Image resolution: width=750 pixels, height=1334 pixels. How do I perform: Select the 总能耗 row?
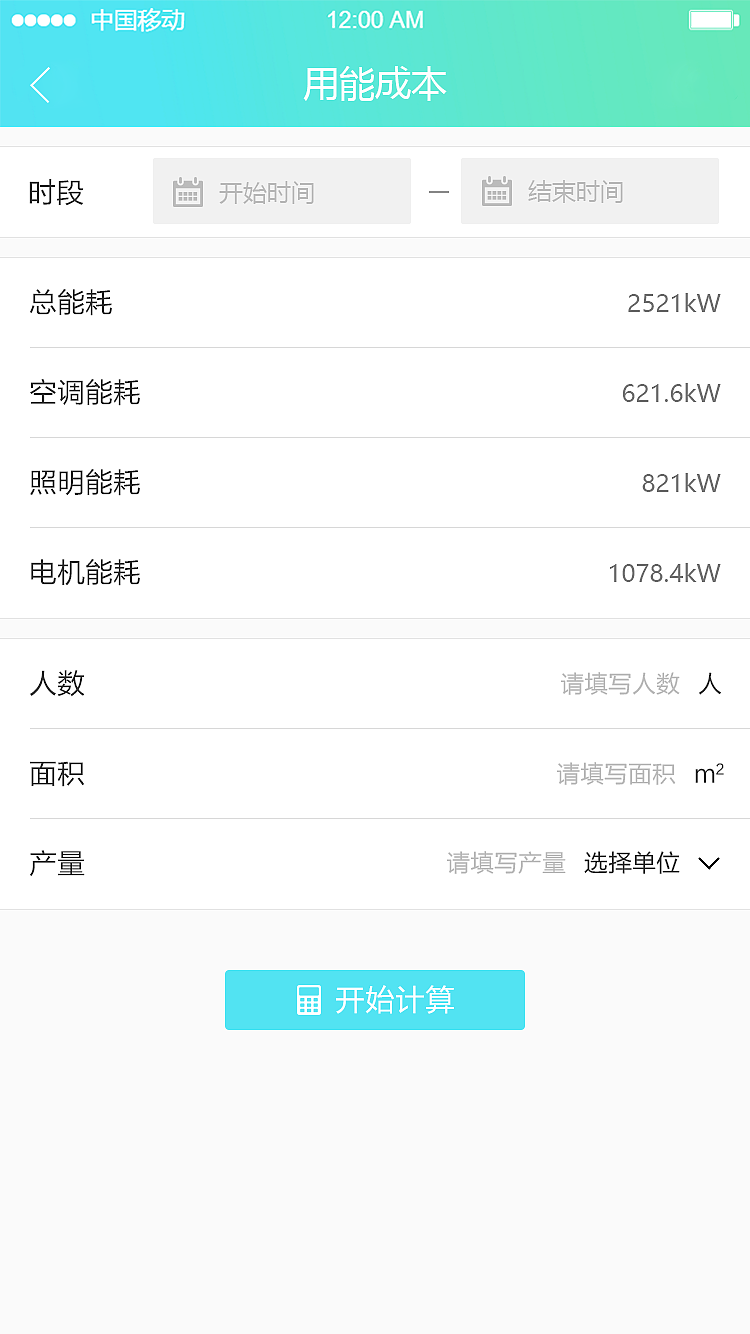(x=375, y=302)
